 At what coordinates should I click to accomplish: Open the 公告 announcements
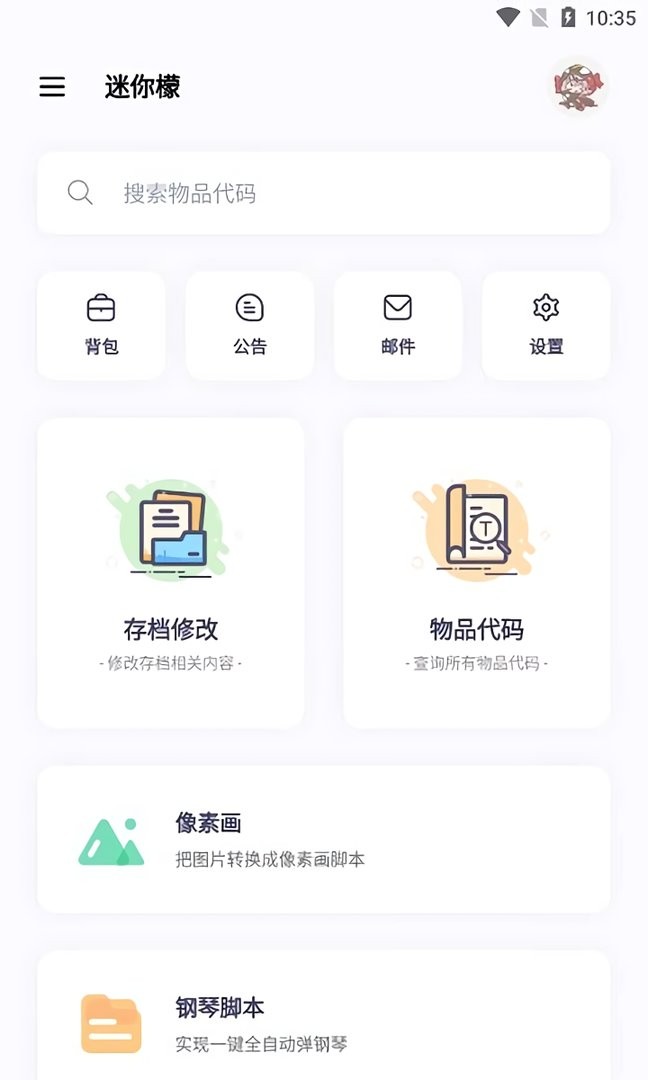click(249, 325)
